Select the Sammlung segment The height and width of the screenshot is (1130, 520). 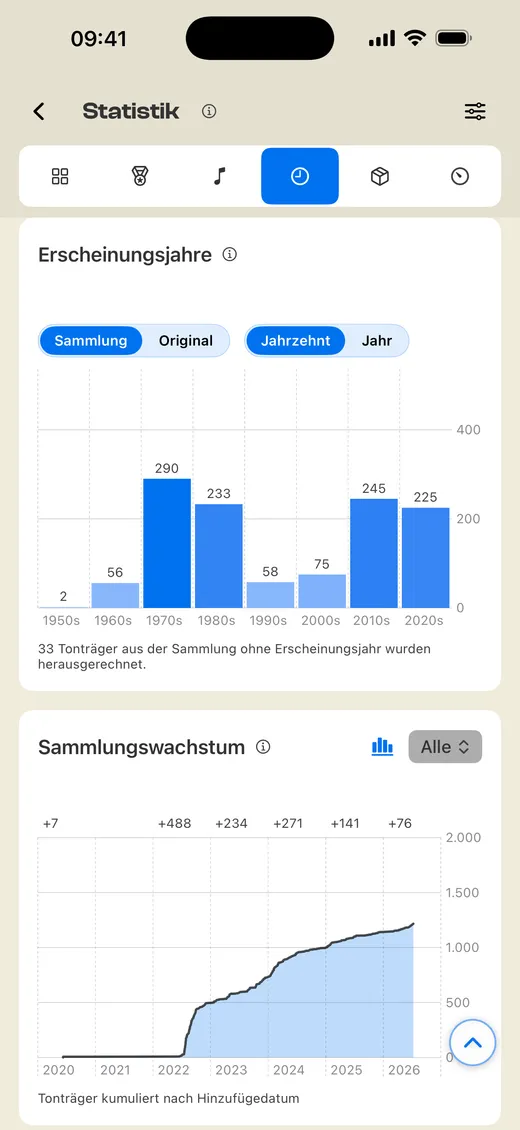[91, 341]
